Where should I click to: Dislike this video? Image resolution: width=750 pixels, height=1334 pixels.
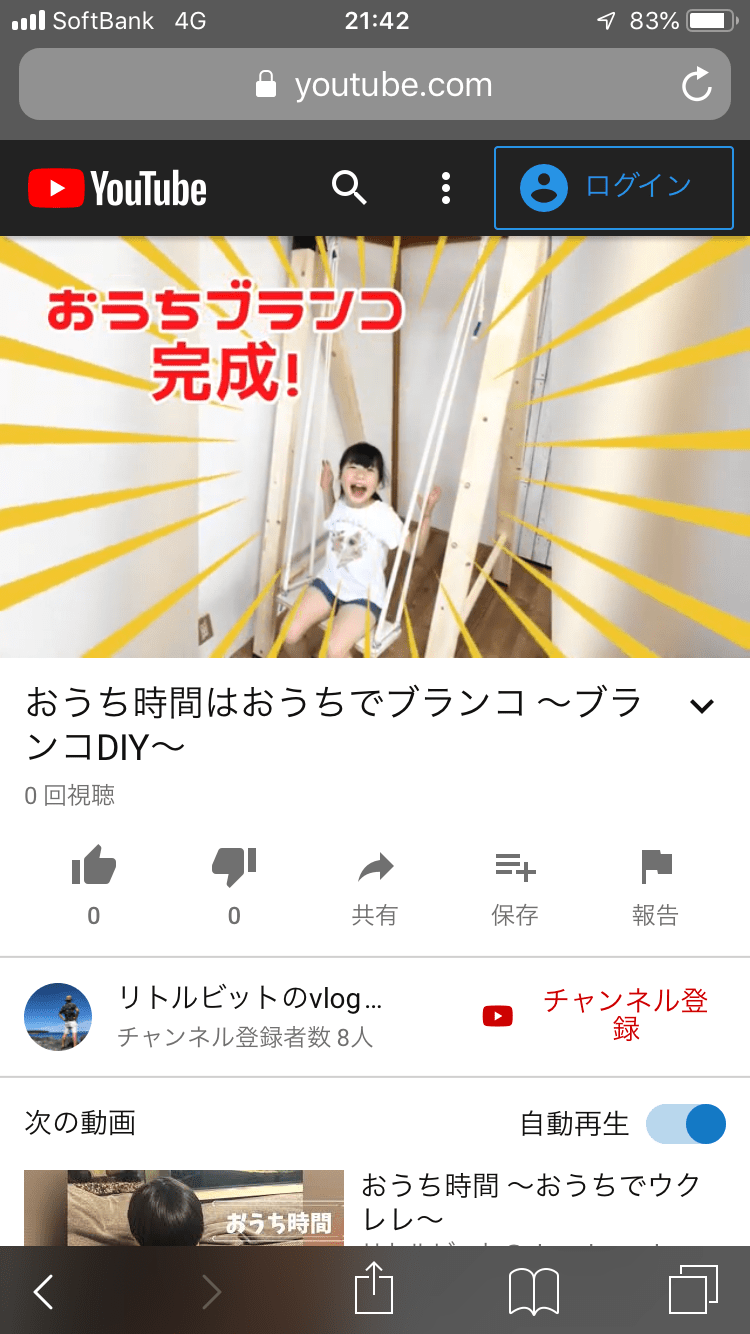tap(234, 866)
